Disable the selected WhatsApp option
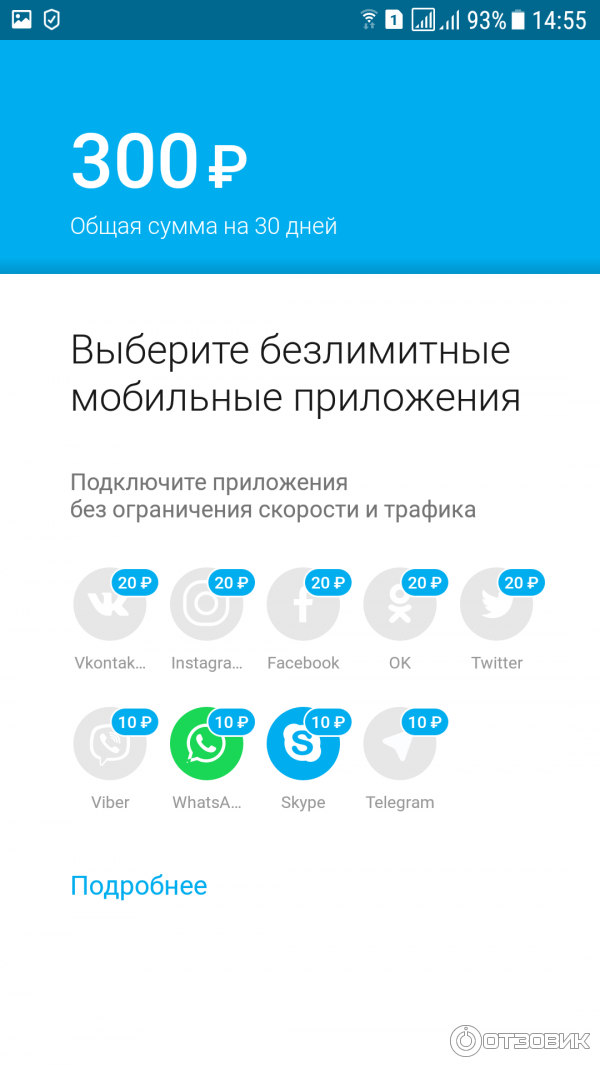 pyautogui.click(x=206, y=744)
